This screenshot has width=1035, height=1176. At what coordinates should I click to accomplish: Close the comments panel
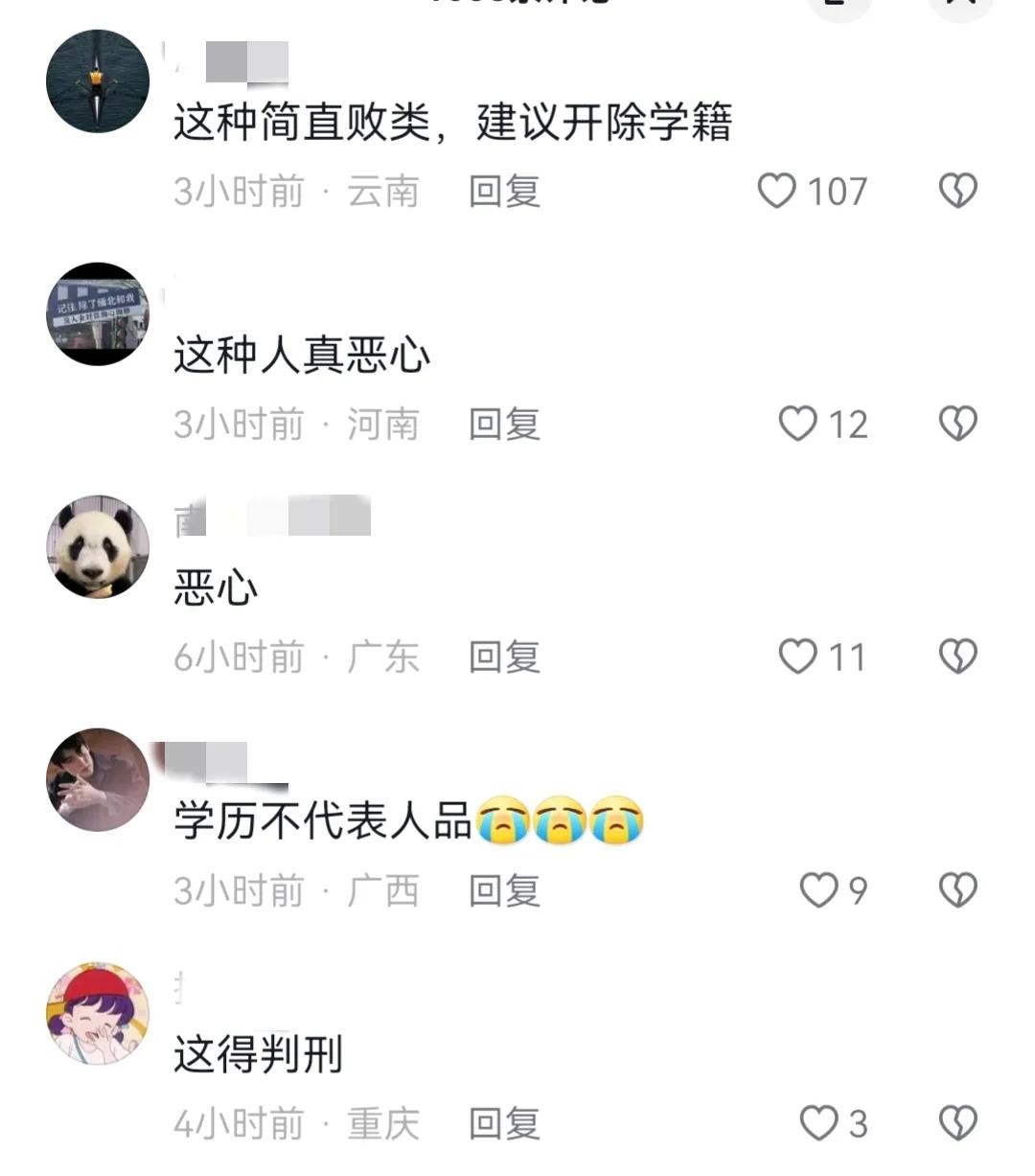point(961,5)
